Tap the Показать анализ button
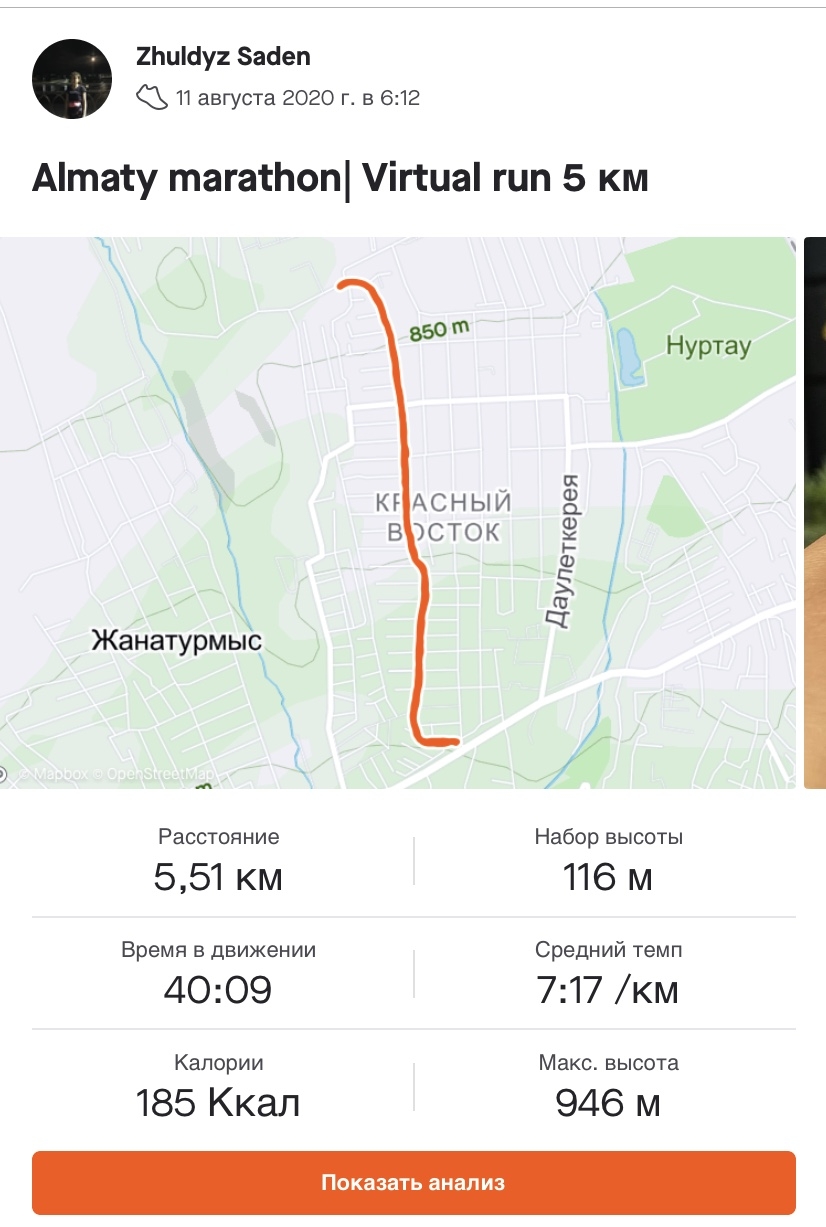The image size is (826, 1227). pyautogui.click(x=413, y=1182)
